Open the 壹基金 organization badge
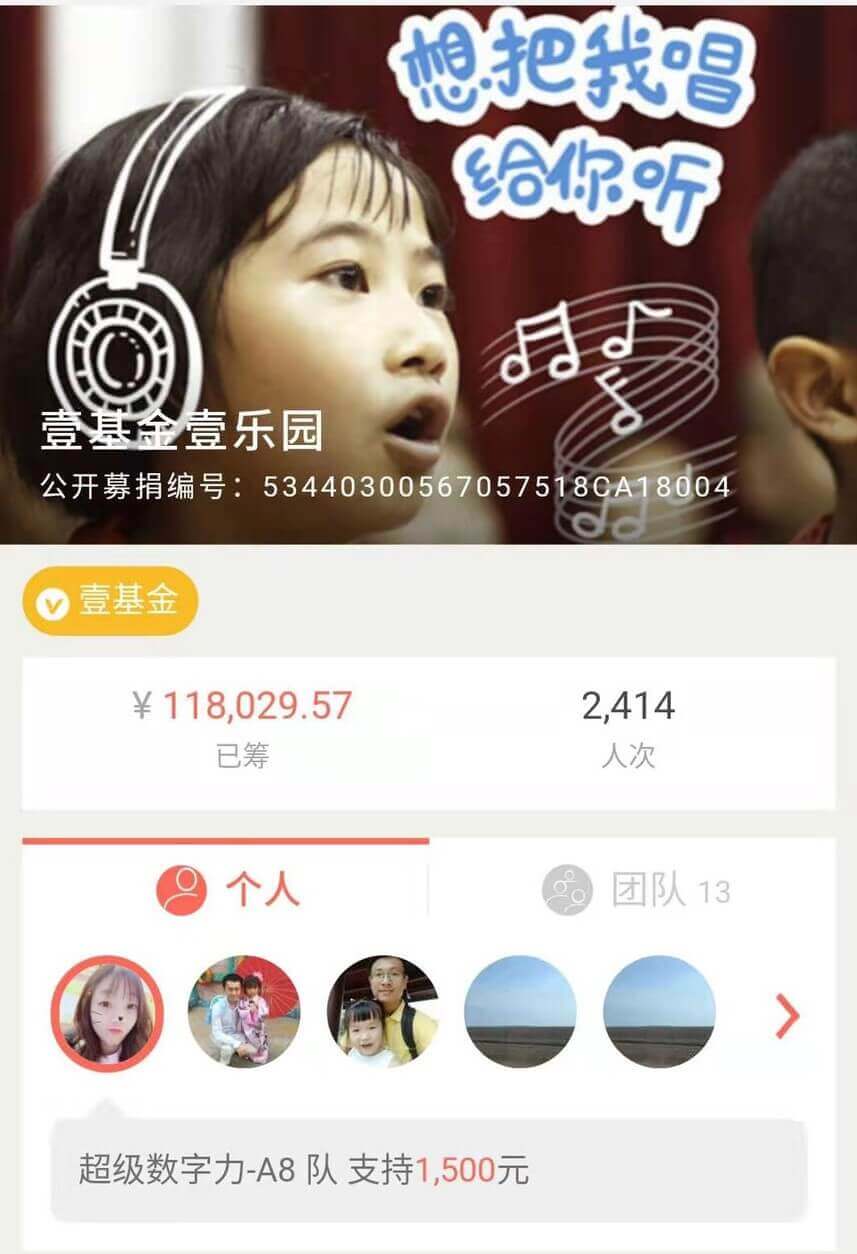Viewport: 857px width, 1254px height. (x=110, y=601)
